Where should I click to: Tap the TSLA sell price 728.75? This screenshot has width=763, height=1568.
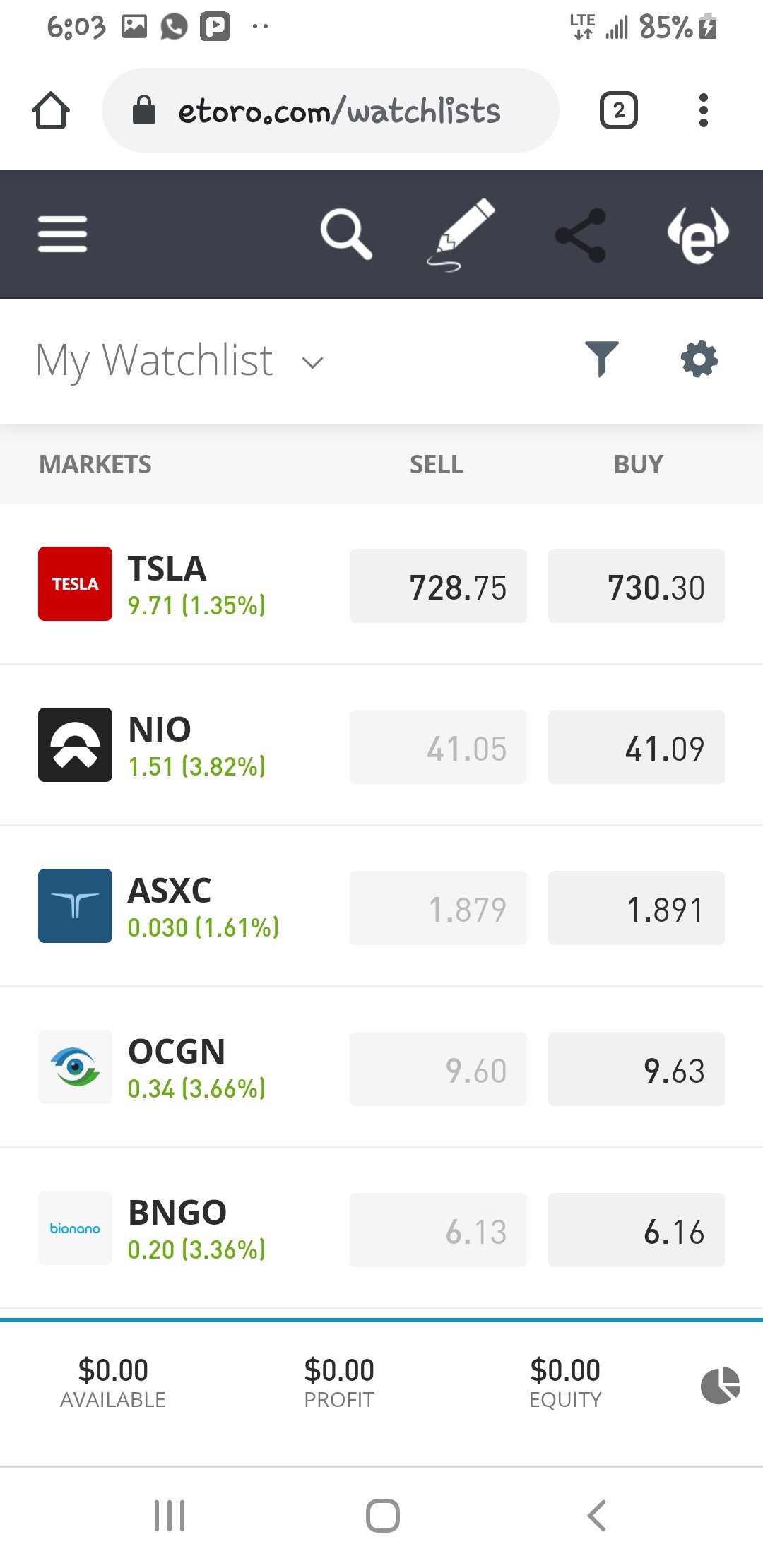[x=438, y=586]
